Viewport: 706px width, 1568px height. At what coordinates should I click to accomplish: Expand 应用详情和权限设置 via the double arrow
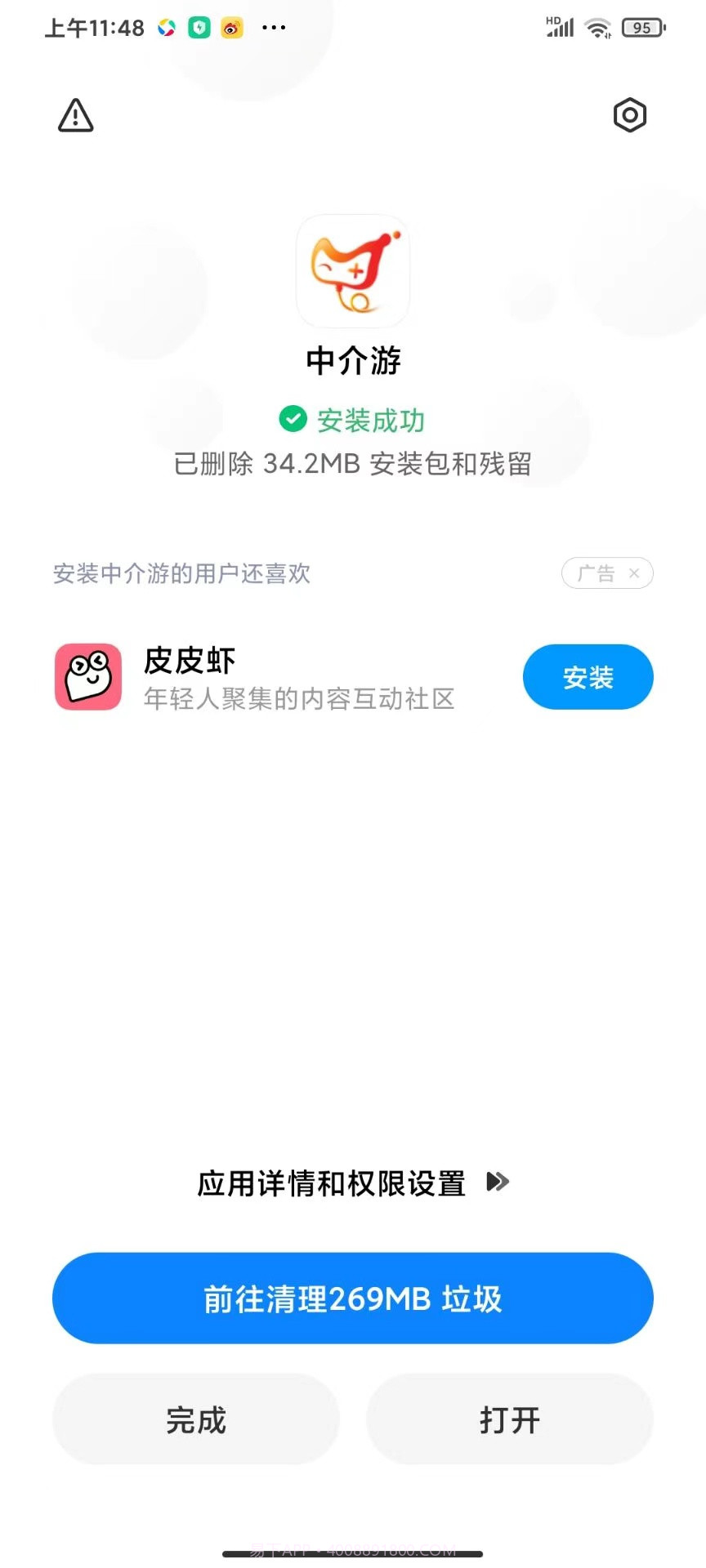(497, 1182)
